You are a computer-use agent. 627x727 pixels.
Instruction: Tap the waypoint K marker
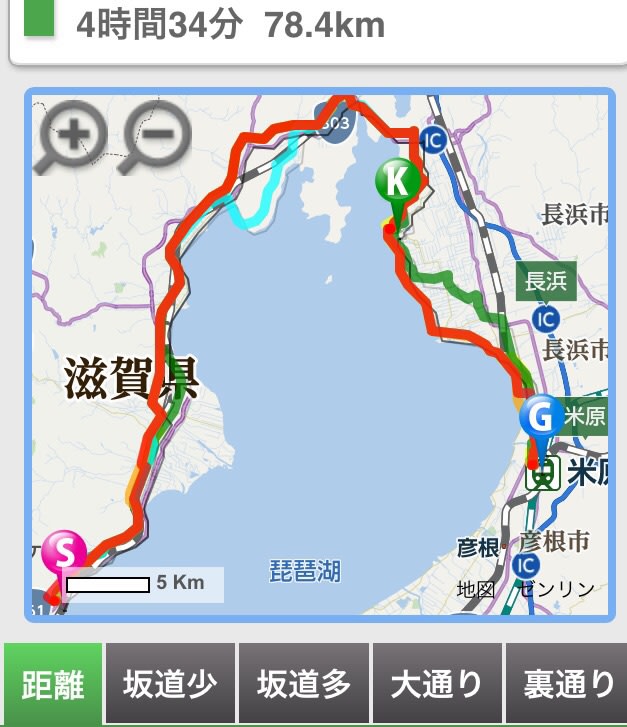click(397, 185)
